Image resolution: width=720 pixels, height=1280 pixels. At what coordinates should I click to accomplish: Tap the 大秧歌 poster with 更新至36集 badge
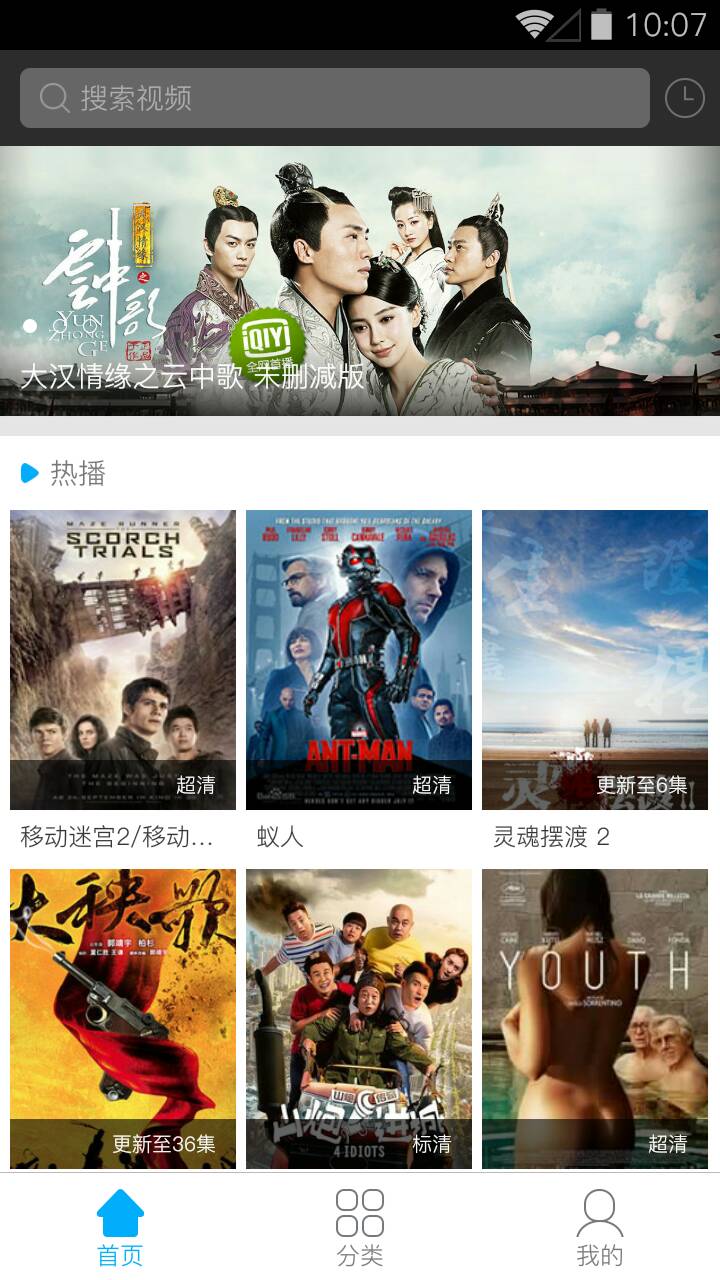click(122, 1018)
